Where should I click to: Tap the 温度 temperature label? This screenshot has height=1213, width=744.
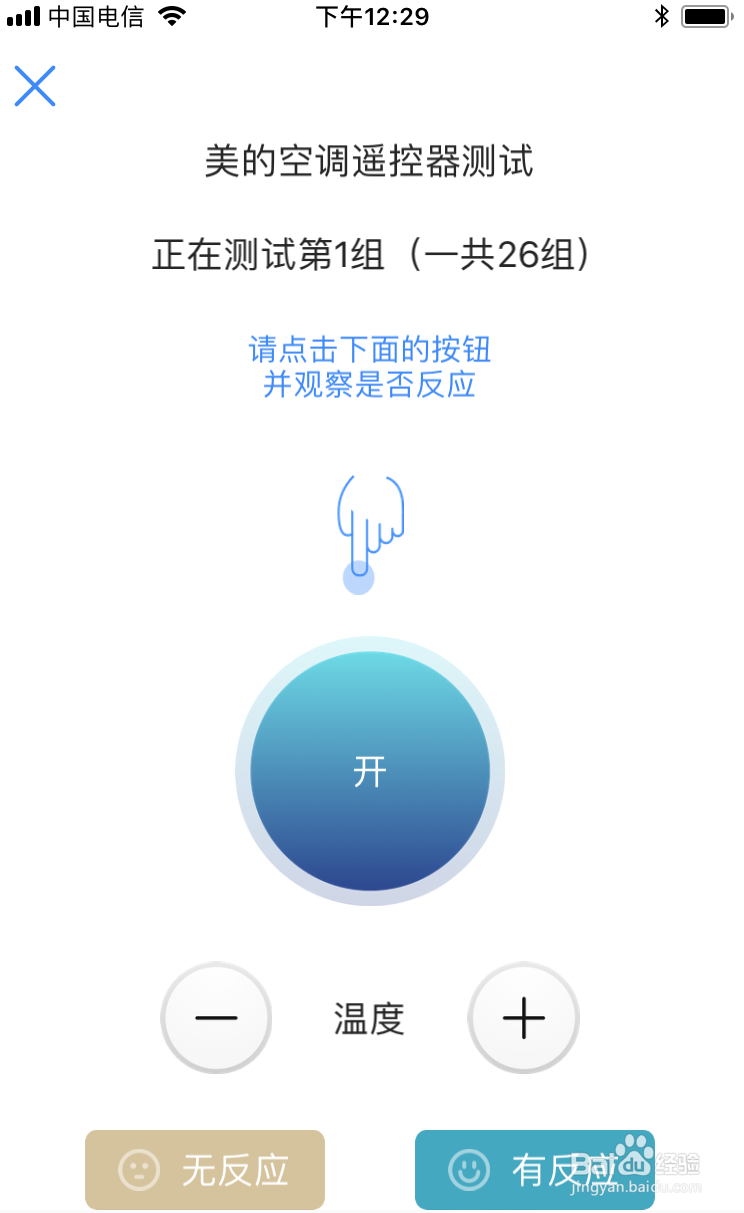[369, 1018]
